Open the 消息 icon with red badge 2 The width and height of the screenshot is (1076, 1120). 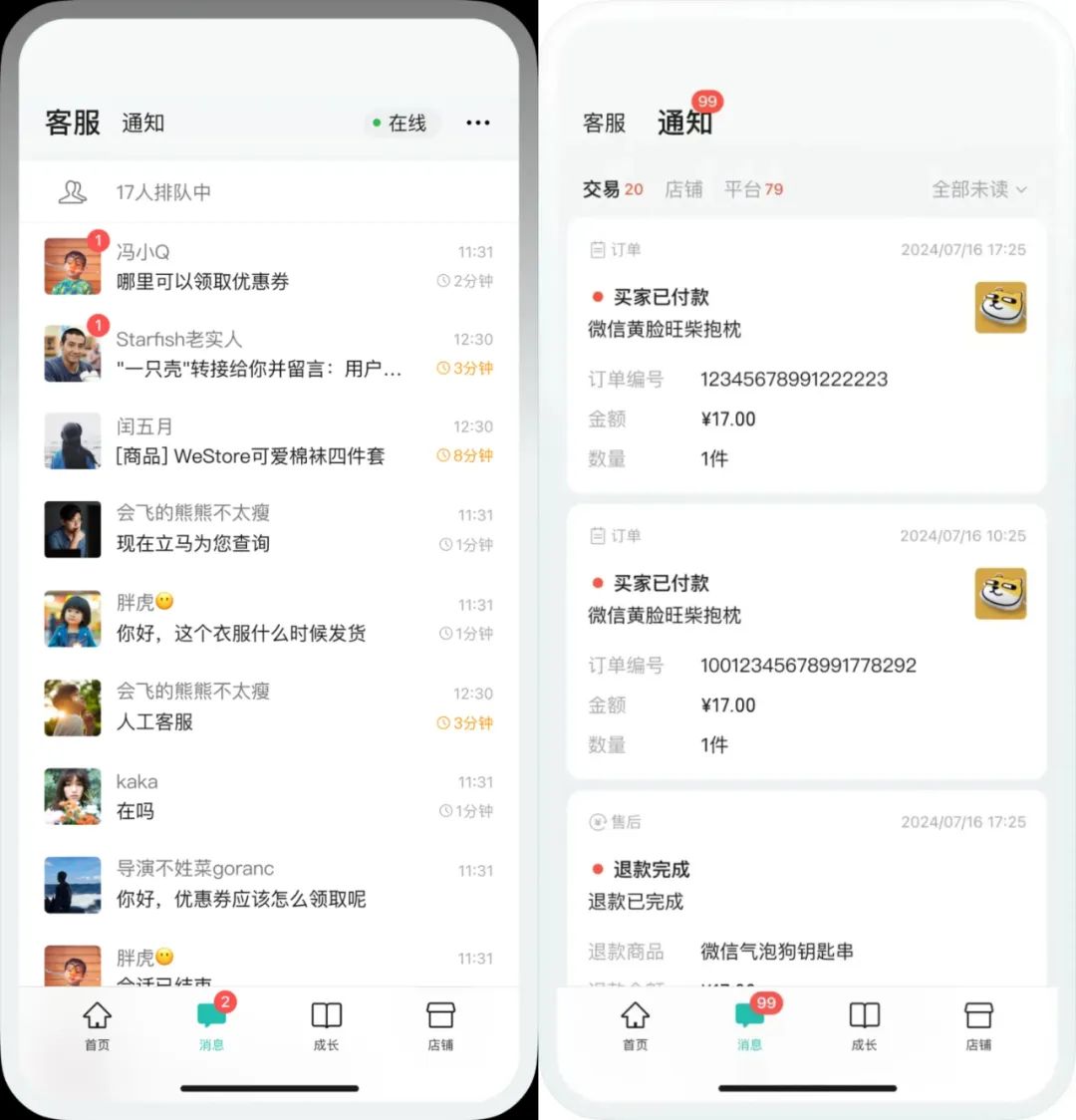(x=211, y=1016)
